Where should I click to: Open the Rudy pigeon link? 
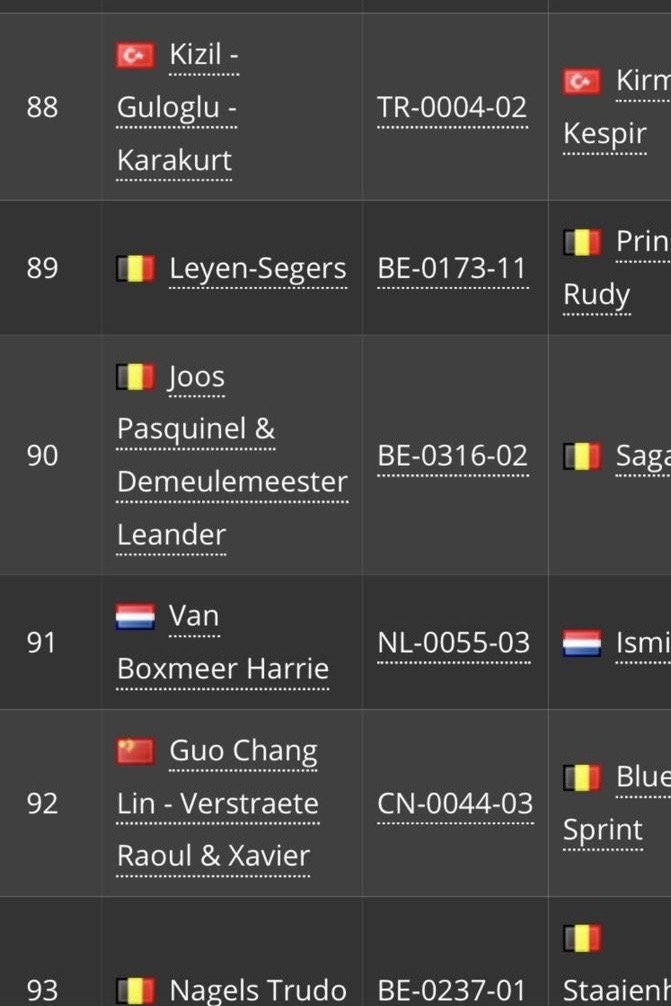[x=596, y=294]
